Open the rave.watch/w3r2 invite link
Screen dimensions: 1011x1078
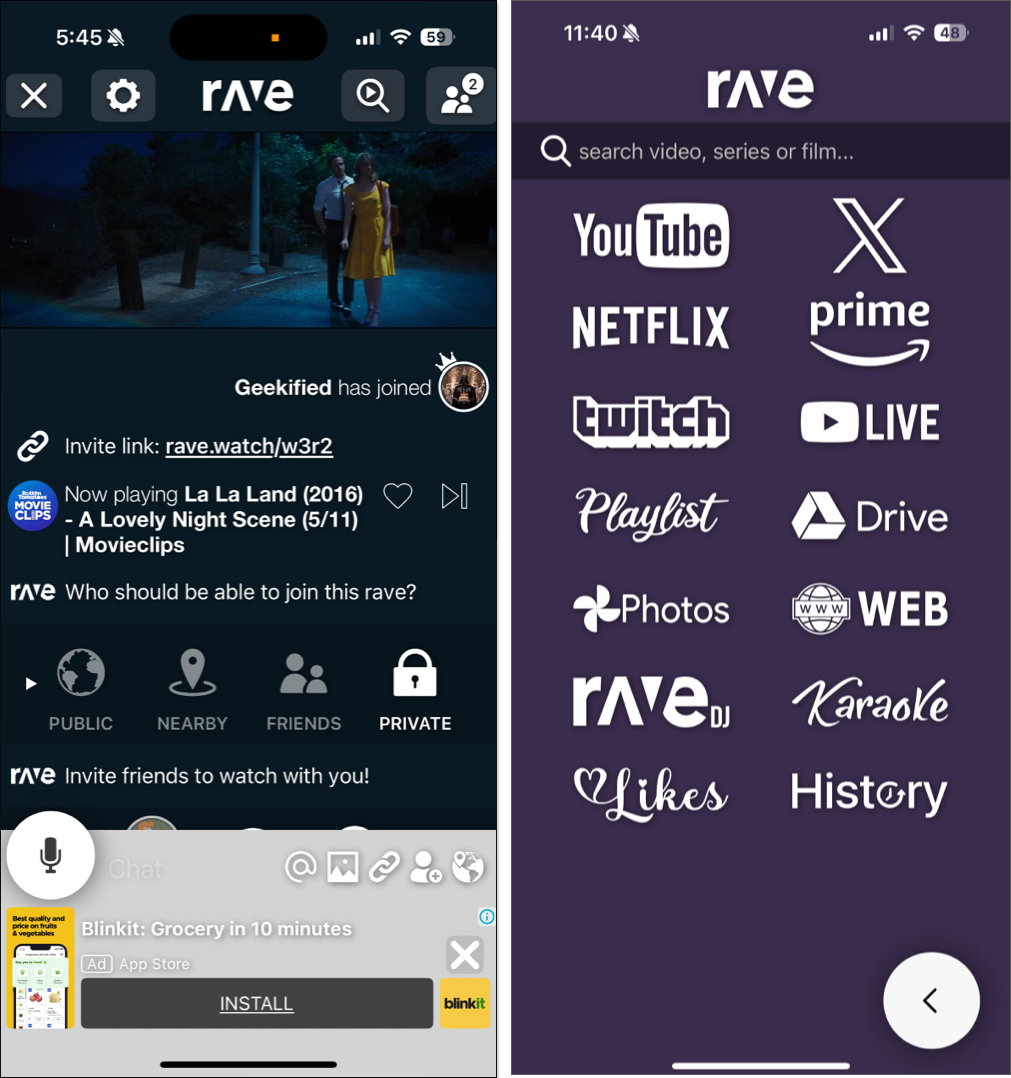point(249,446)
